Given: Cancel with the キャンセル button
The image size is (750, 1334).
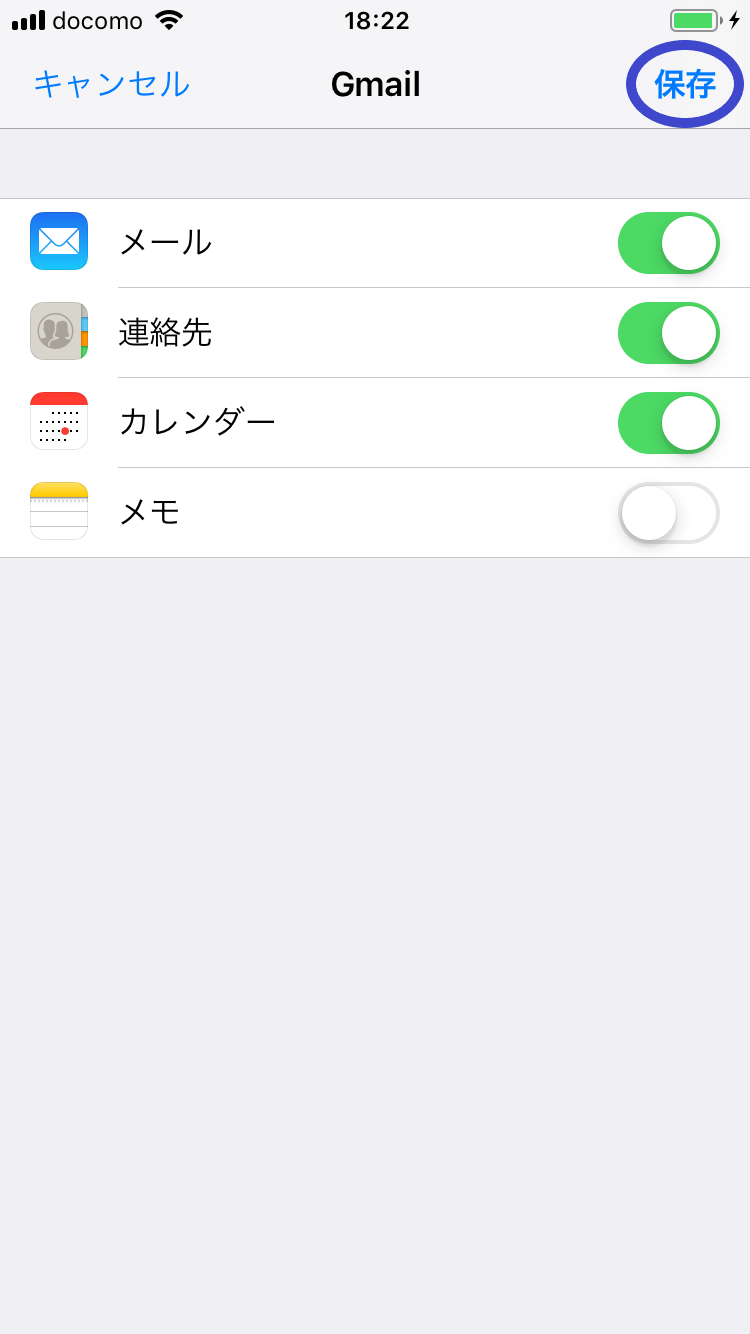Looking at the screenshot, I should coord(111,84).
